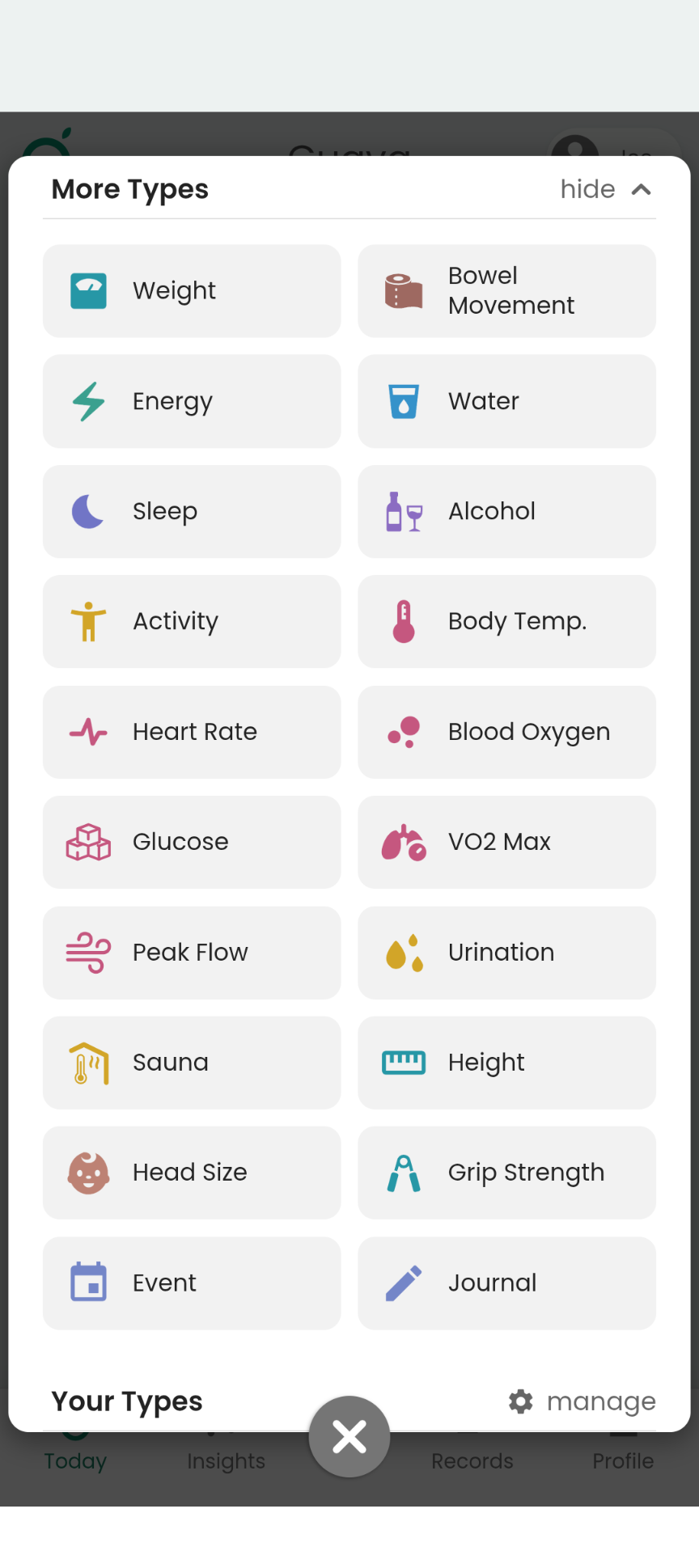
Task: Choose the Energy type
Action: coord(192,401)
